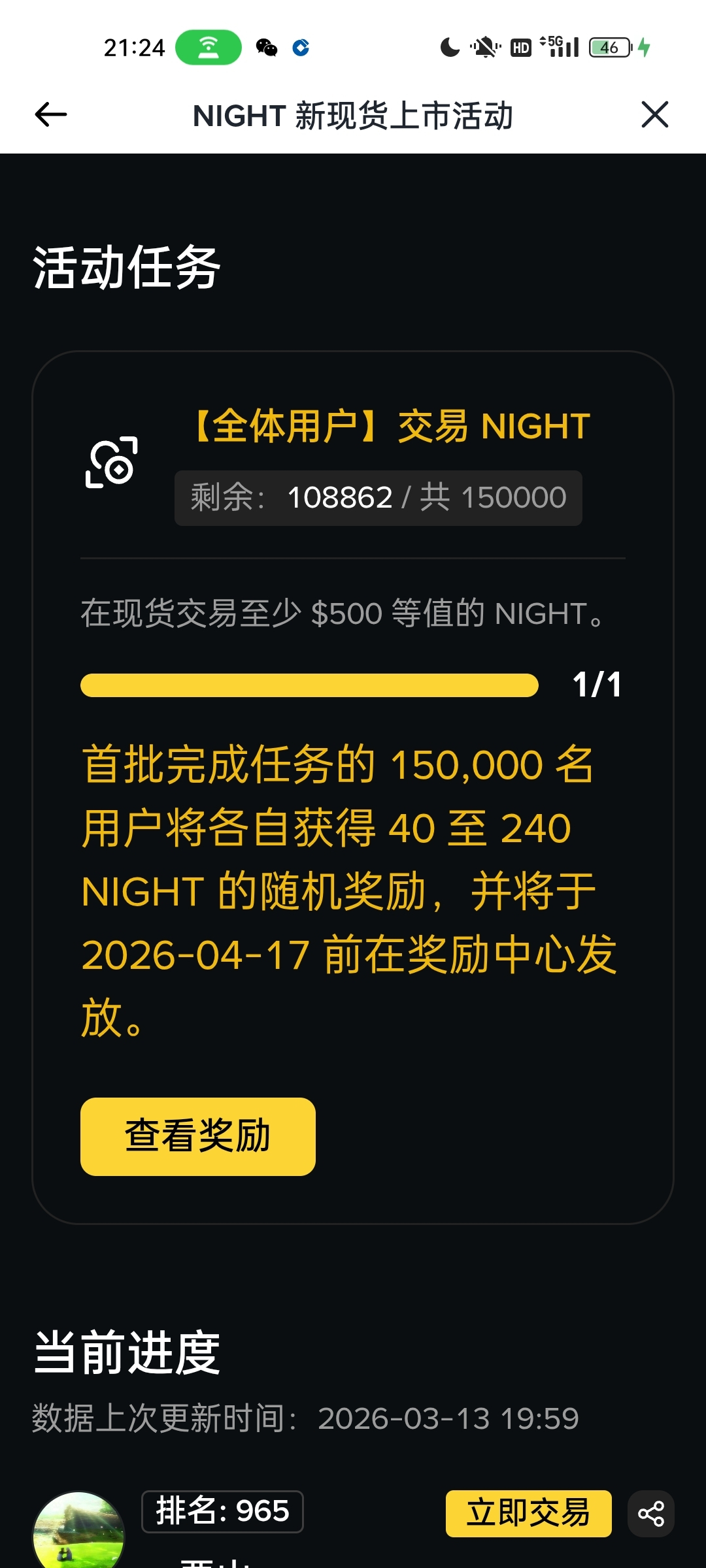Viewport: 706px width, 1568px height.
Task: Tap the 查看奖励 button
Action: click(197, 1136)
